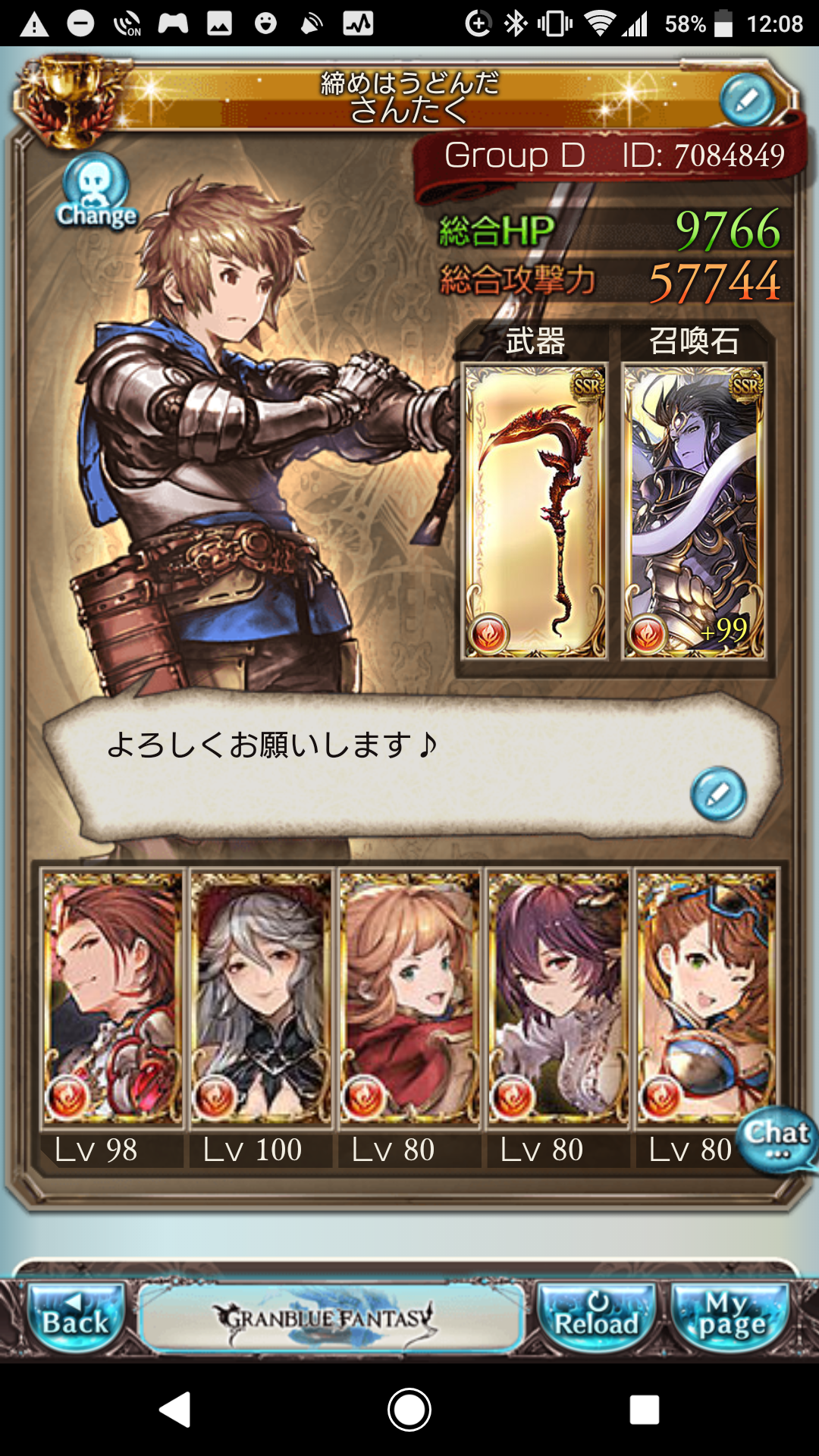Image resolution: width=819 pixels, height=1456 pixels.
Task: Open the +99 summon stone card
Action: pyautogui.click(x=693, y=510)
